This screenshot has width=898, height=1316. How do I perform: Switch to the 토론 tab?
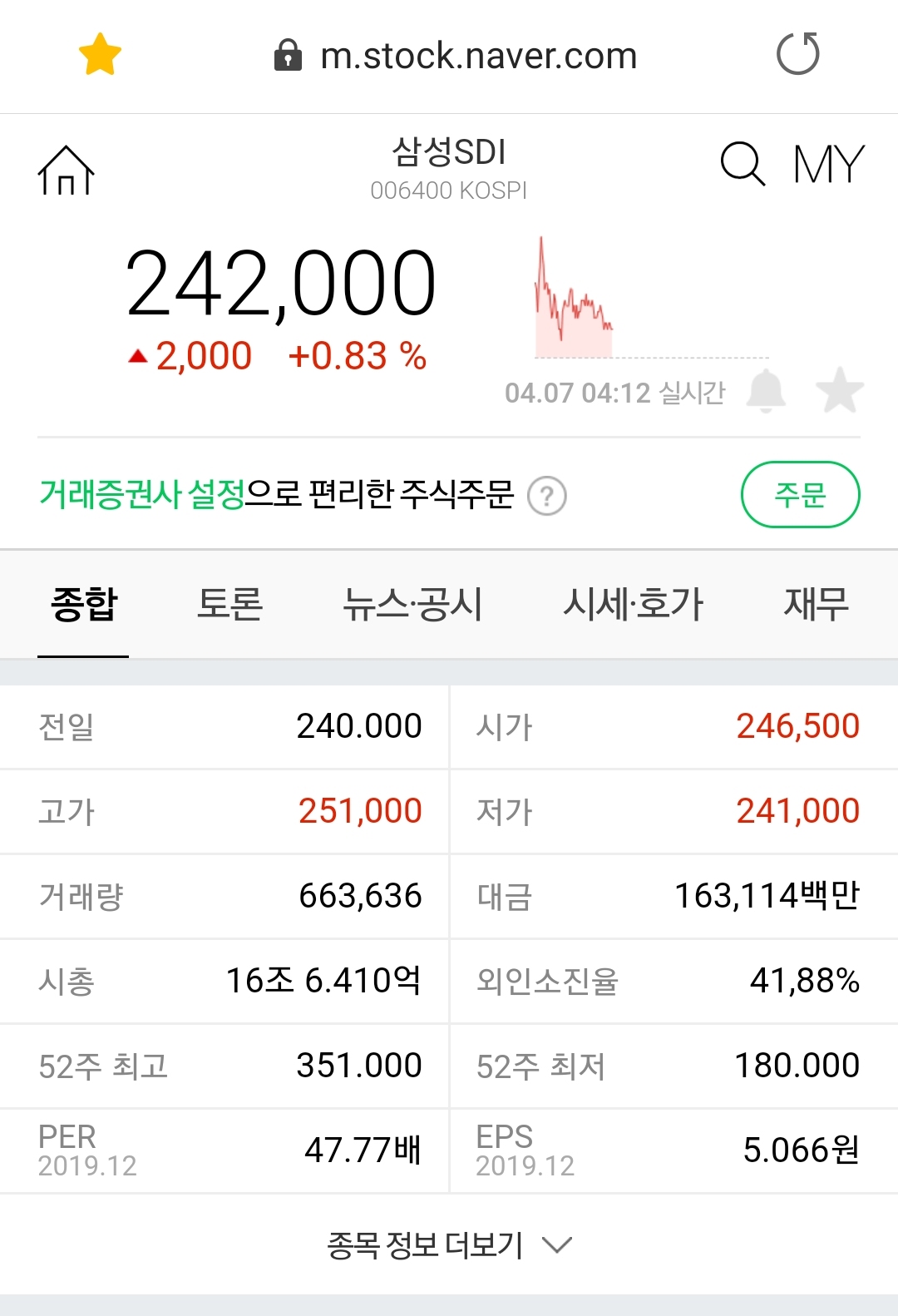230,605
